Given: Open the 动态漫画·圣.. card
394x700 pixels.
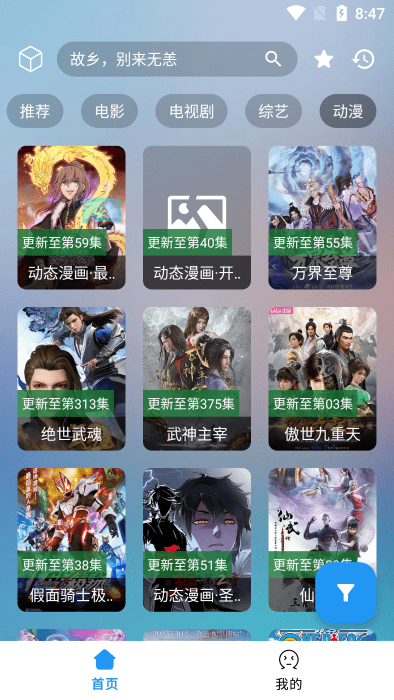Looking at the screenshot, I should coord(197,540).
